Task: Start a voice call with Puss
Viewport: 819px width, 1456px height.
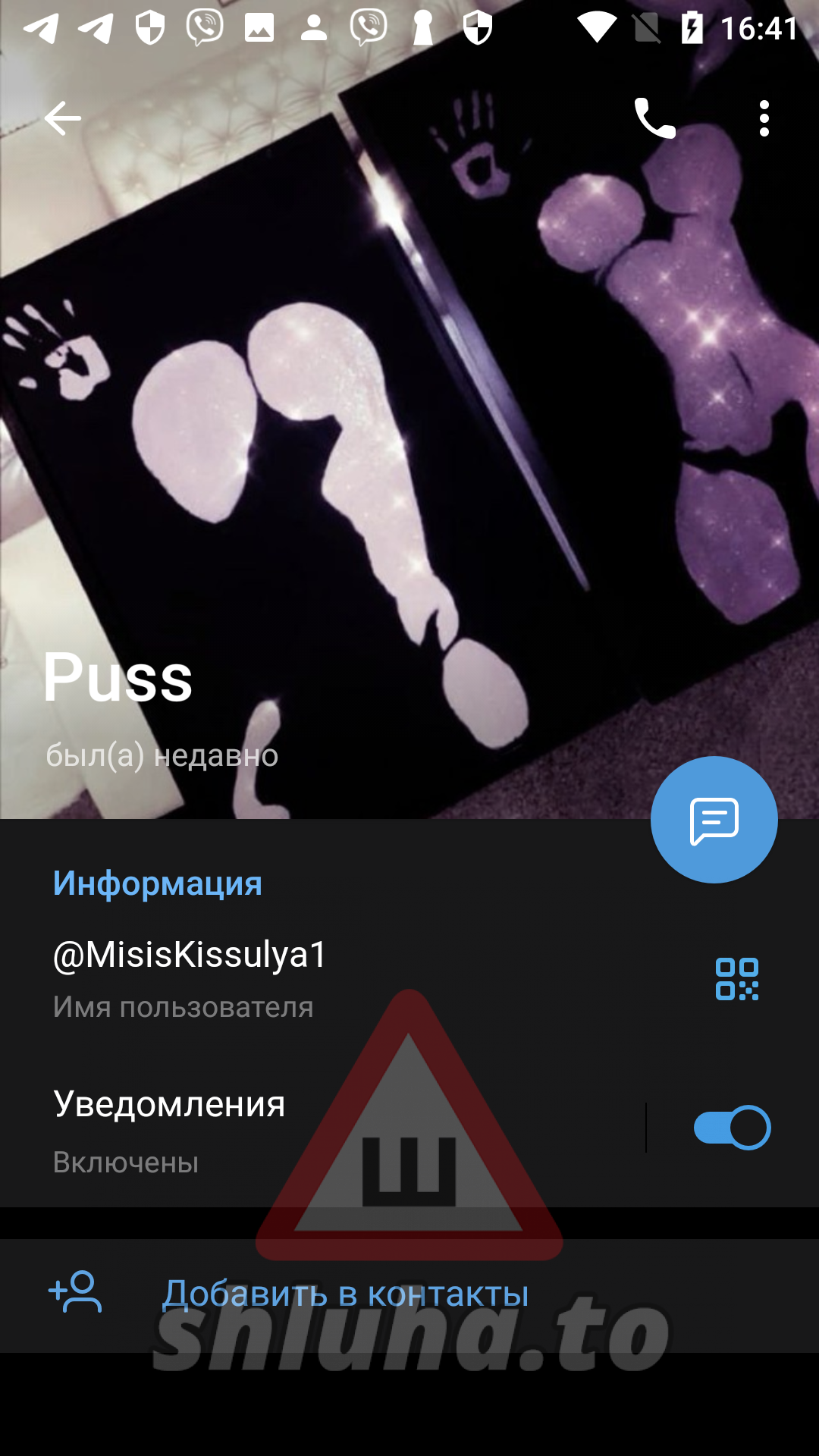Action: pyautogui.click(x=654, y=118)
